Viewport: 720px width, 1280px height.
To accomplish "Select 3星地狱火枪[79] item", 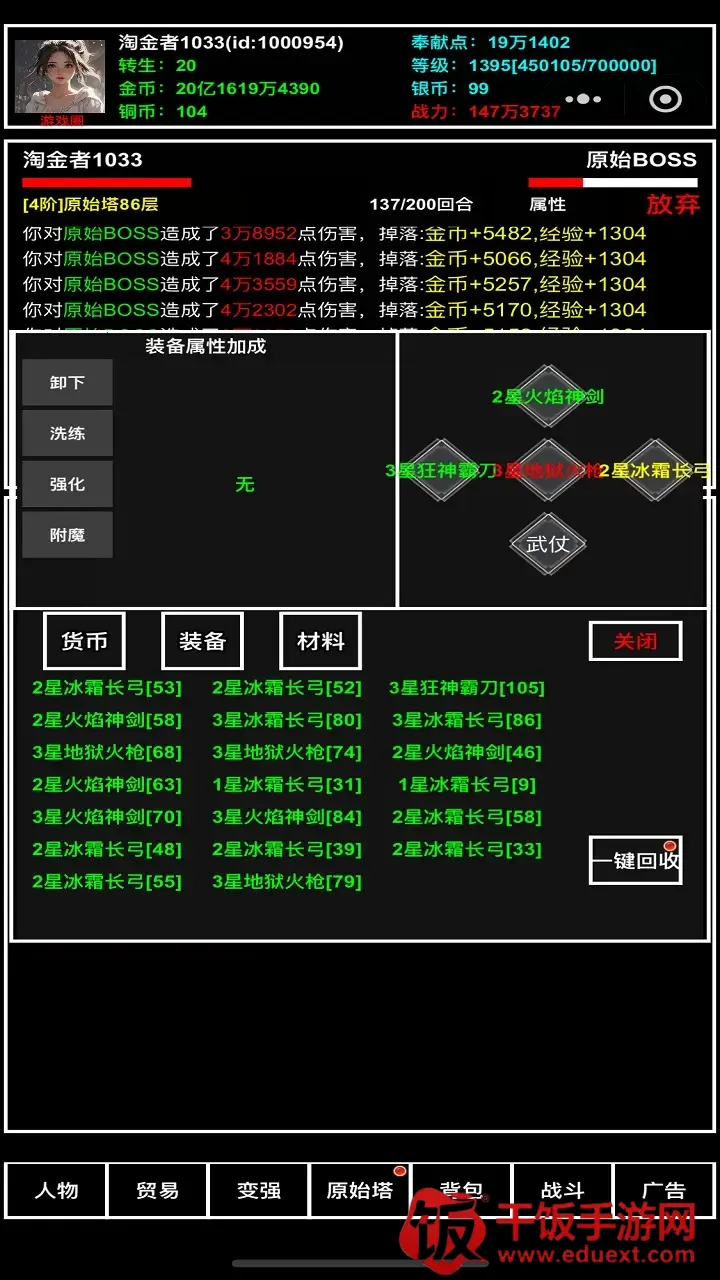I will (286, 882).
